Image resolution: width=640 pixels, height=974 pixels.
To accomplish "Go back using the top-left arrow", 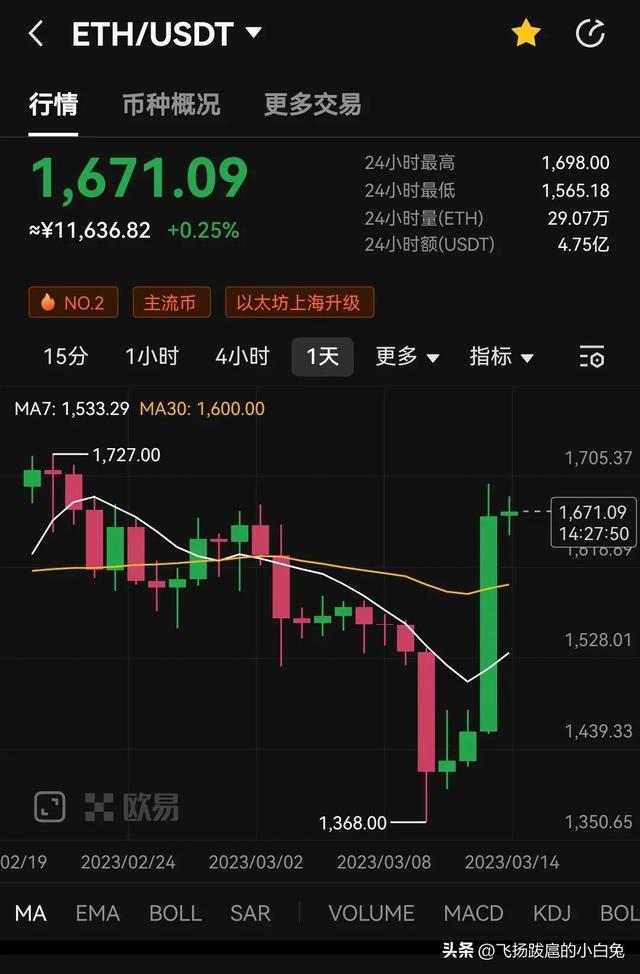I will pyautogui.click(x=36, y=34).
